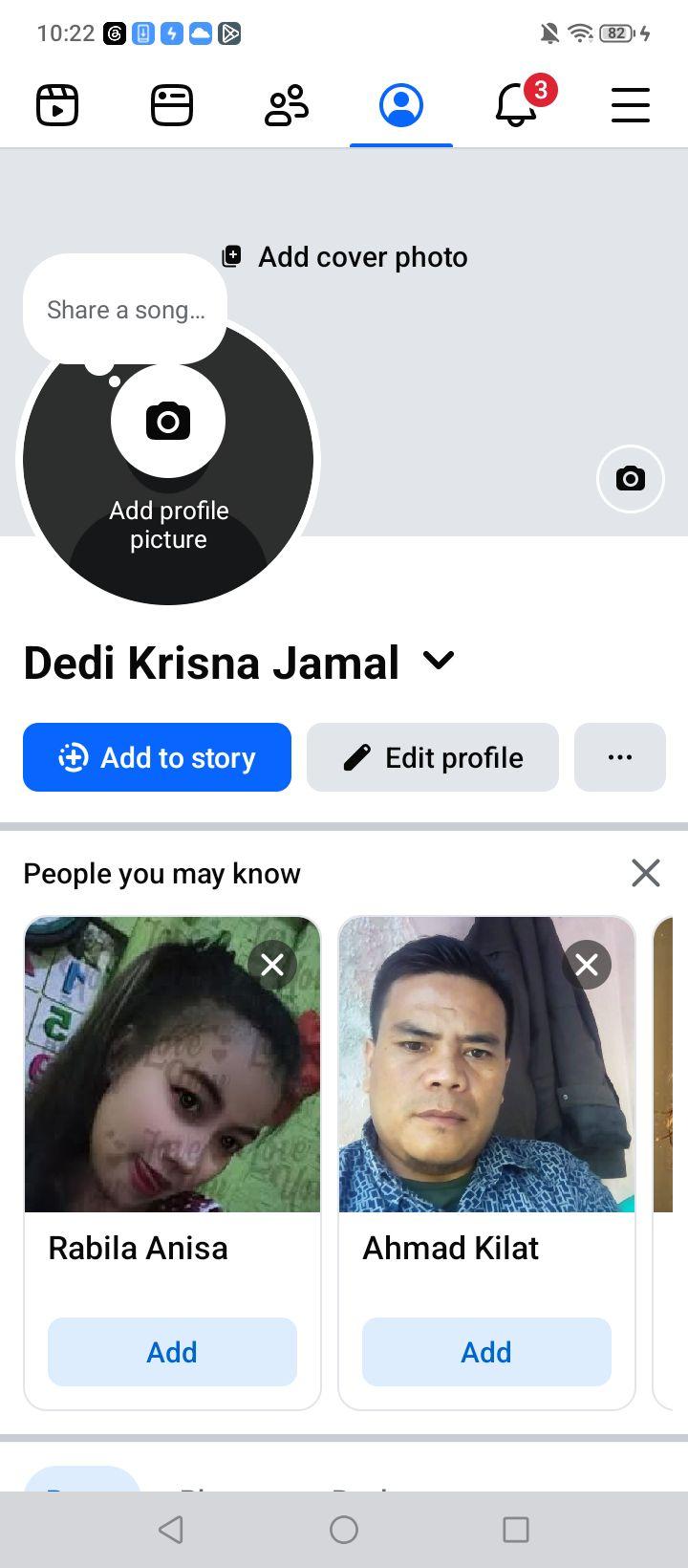Tap the Share a song bubble
The height and width of the screenshot is (1568, 688).
[x=125, y=310]
